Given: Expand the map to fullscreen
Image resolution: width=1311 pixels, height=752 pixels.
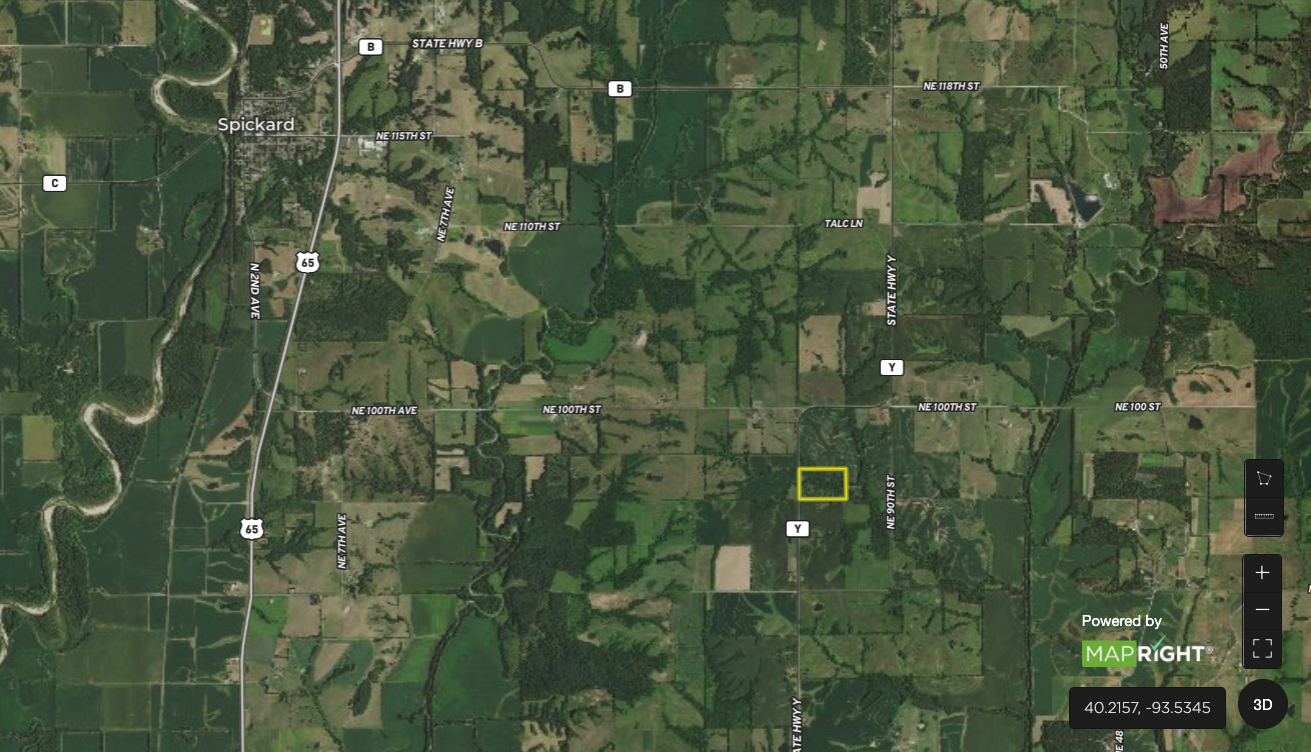Looking at the screenshot, I should [1262, 648].
